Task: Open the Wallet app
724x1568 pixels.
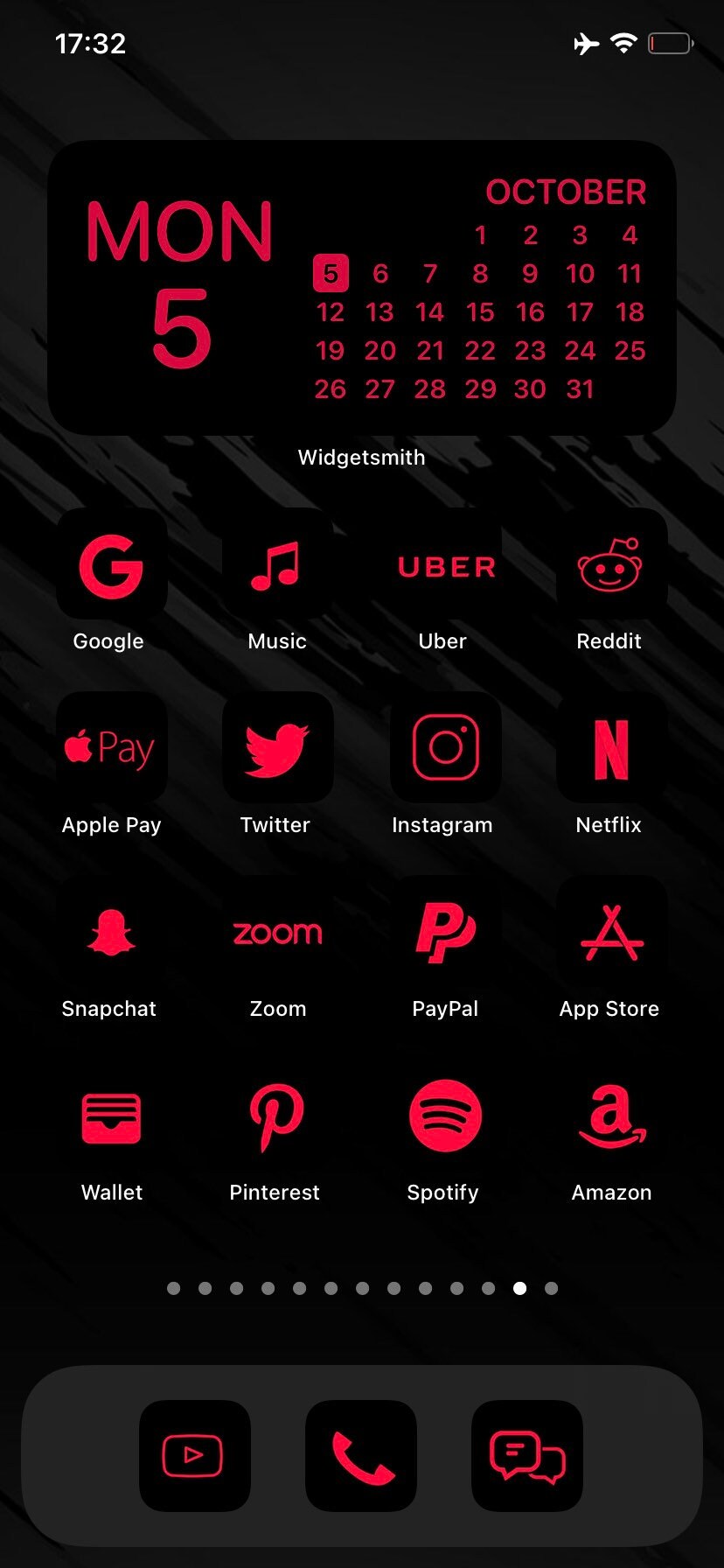Action: 111,1115
